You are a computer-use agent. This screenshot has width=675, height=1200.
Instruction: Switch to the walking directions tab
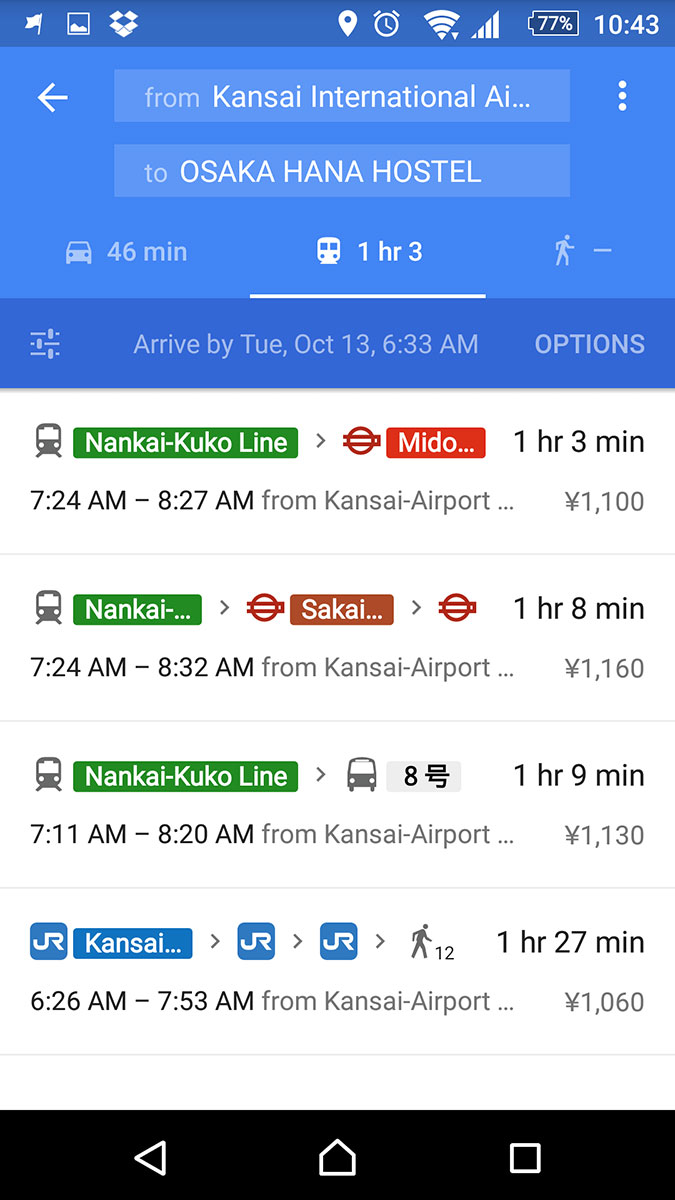coord(582,251)
